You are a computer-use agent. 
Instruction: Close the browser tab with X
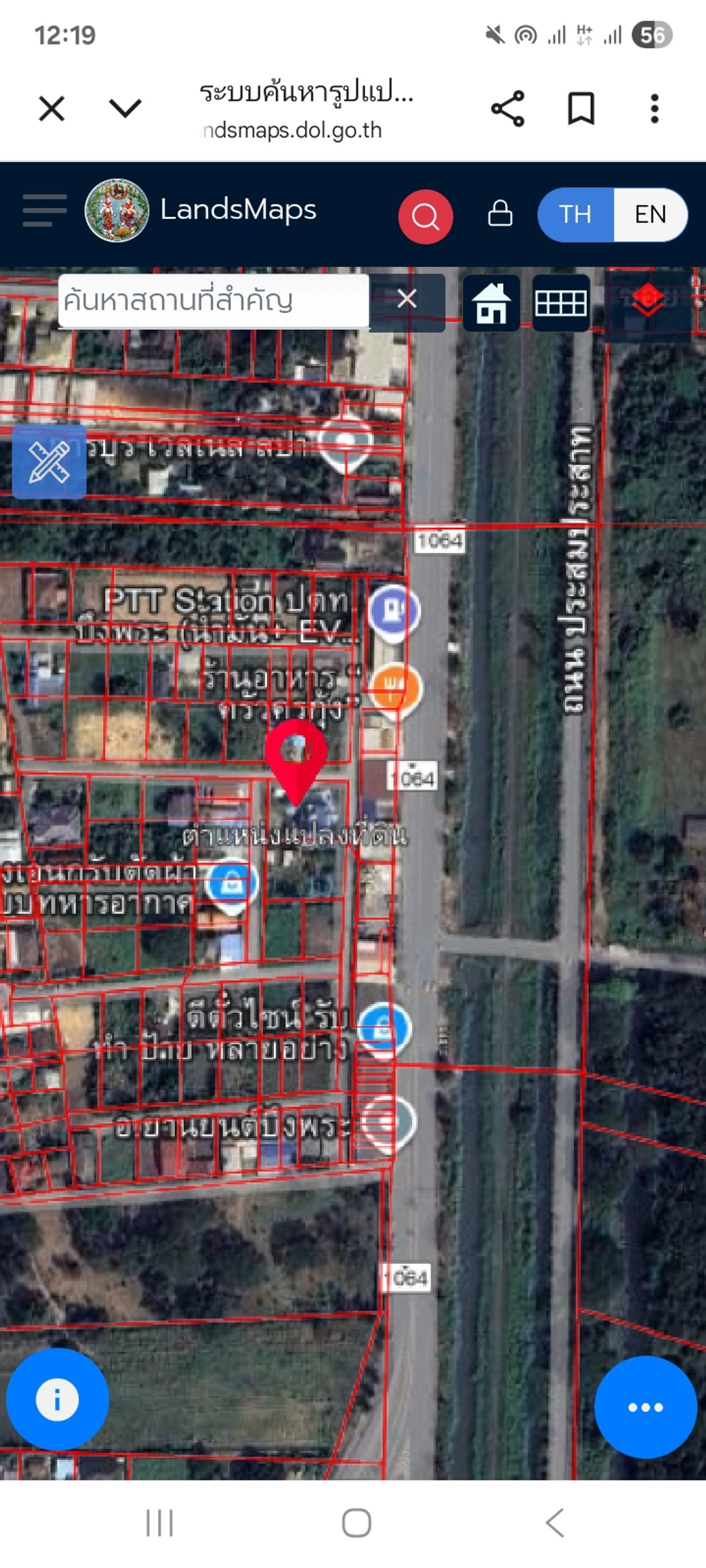[52, 110]
